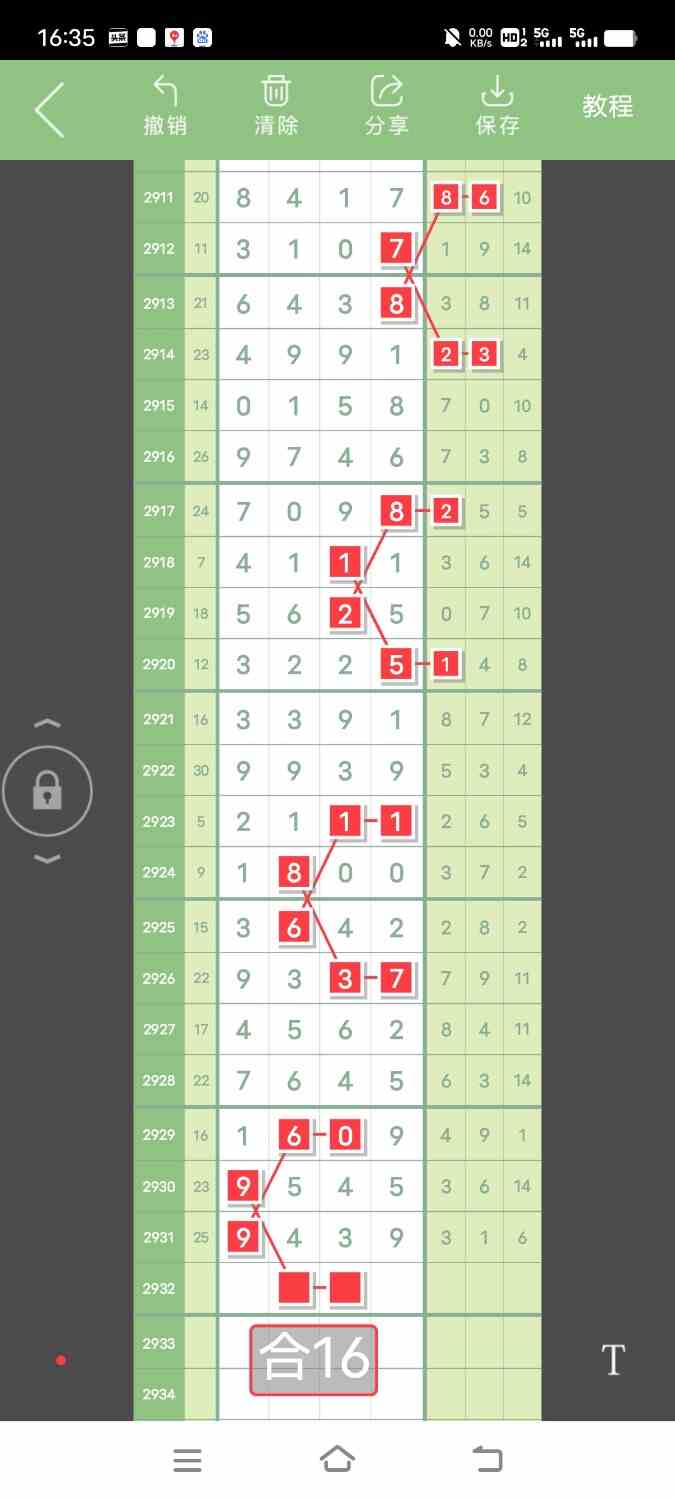Go to the system home screen
Image resolution: width=675 pixels, height=1500 pixels.
pos(337,1460)
